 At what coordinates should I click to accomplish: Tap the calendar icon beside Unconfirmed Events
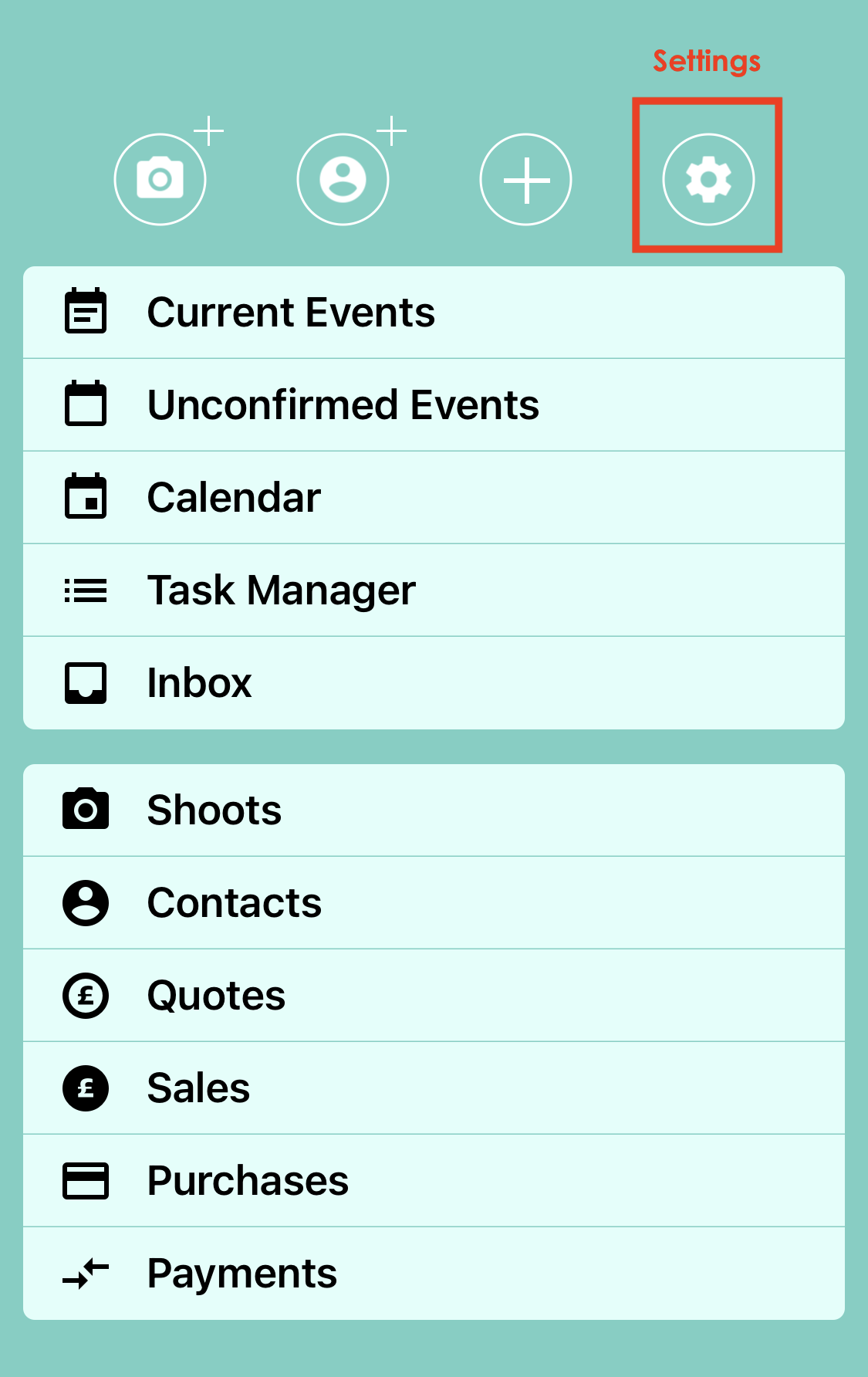click(86, 404)
